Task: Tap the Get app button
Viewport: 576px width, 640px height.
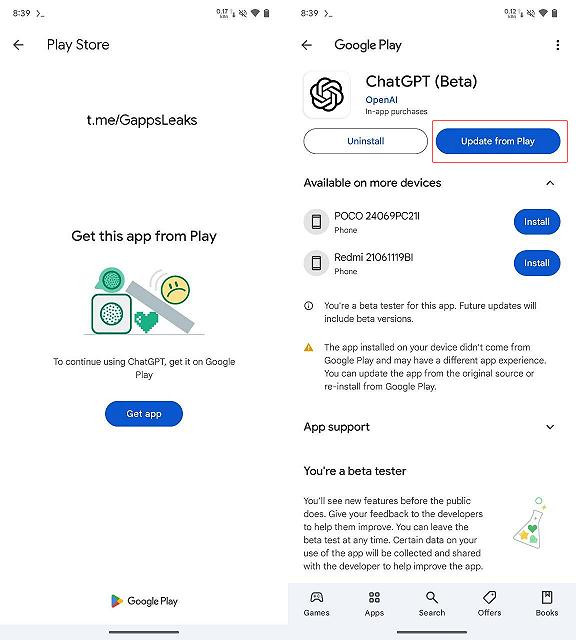Action: [x=144, y=413]
